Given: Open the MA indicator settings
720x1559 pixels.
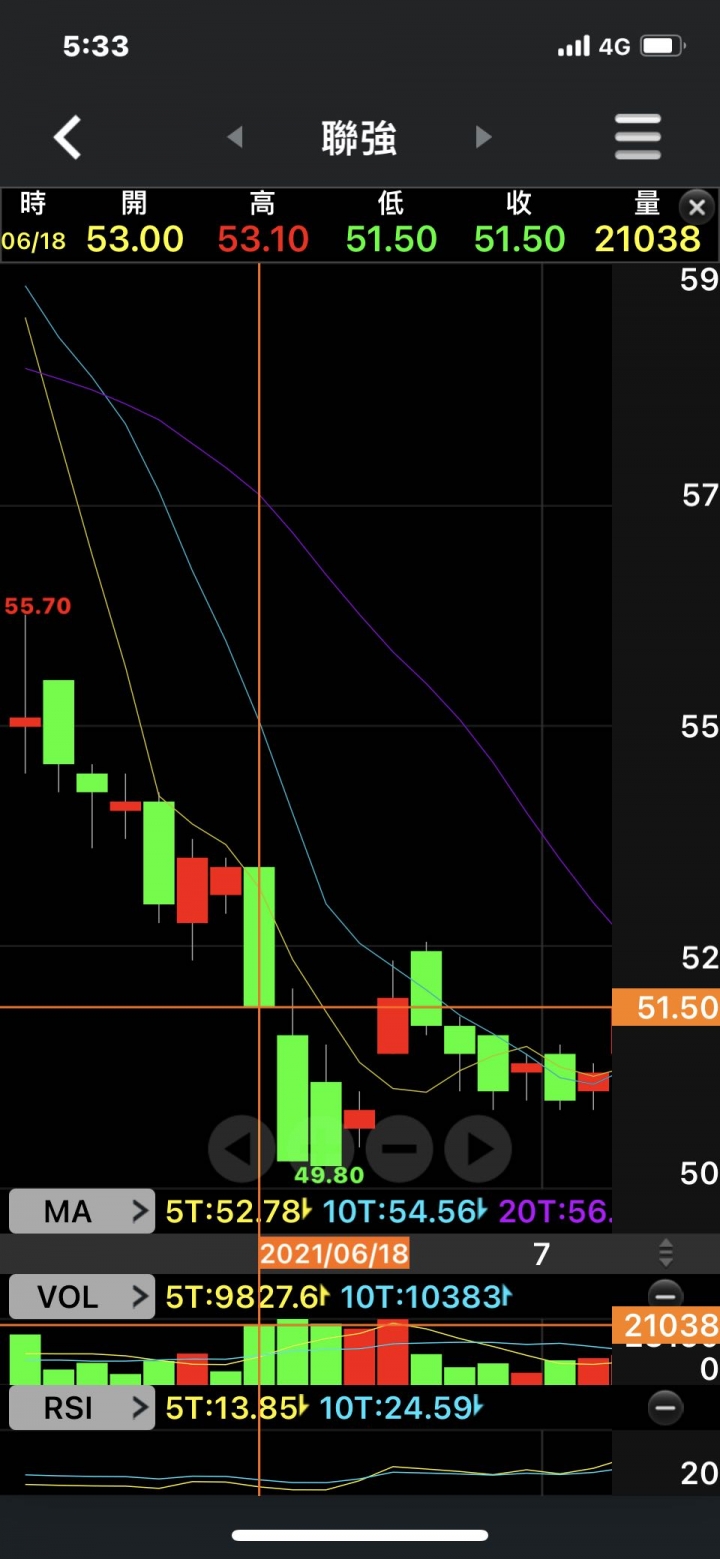Looking at the screenshot, I should coord(82,1212).
